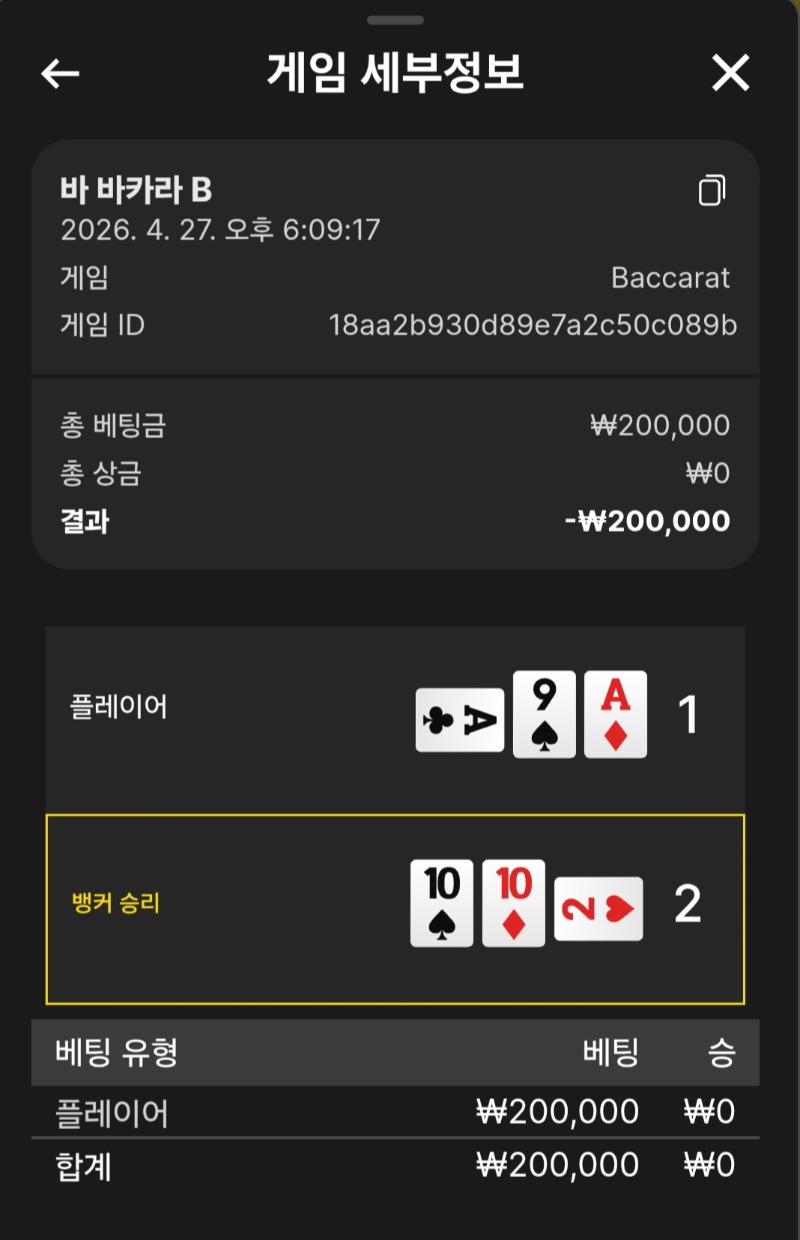Go back using the arrow icon

[60, 73]
